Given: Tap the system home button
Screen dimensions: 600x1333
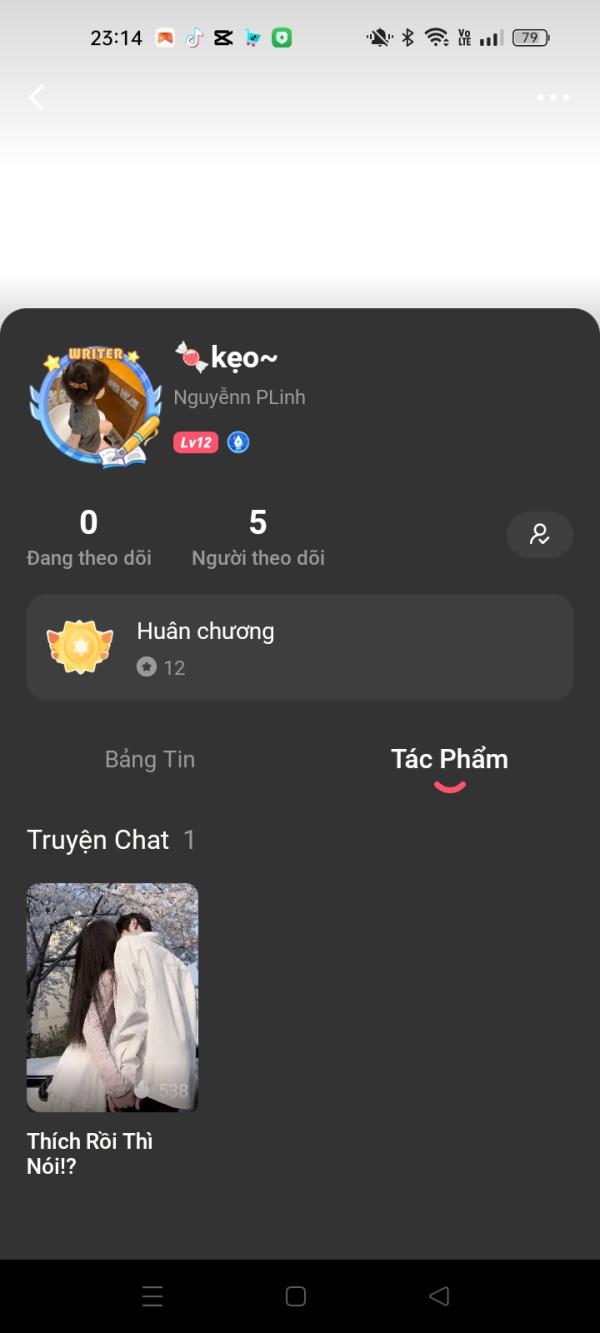Looking at the screenshot, I should click(x=296, y=1296).
